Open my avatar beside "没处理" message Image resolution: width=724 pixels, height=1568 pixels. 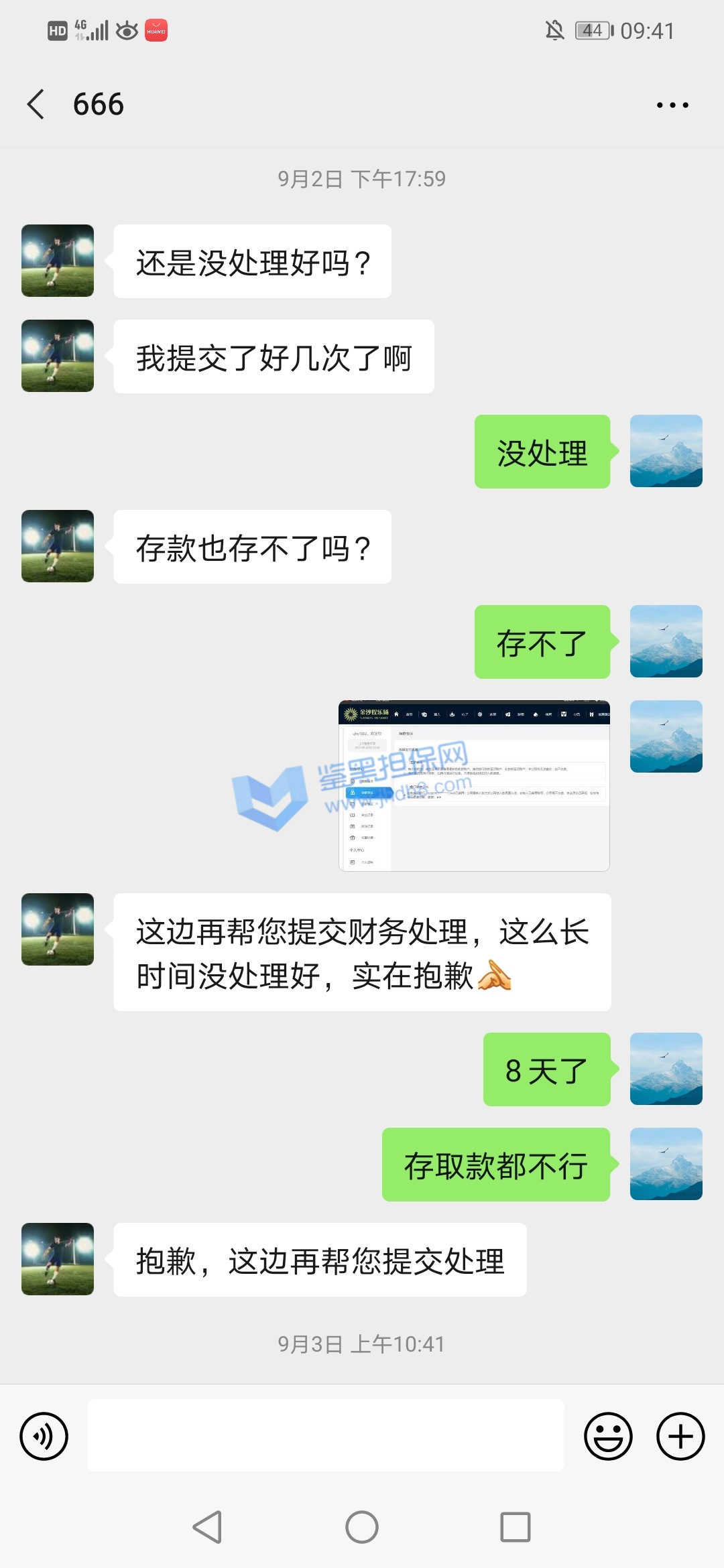[x=666, y=451]
